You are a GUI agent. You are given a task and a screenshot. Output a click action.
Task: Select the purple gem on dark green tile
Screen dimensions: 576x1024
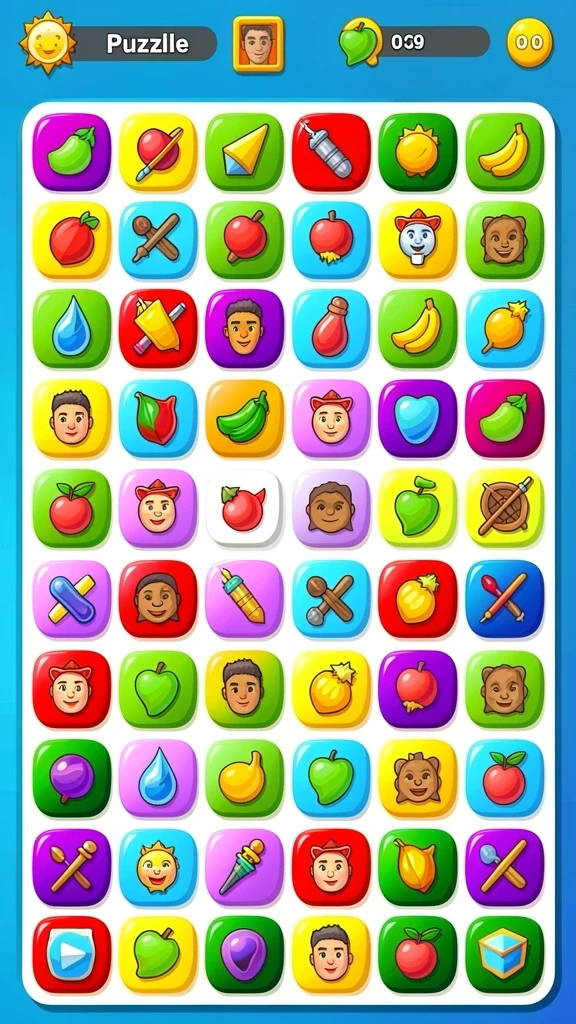[x=244, y=955]
